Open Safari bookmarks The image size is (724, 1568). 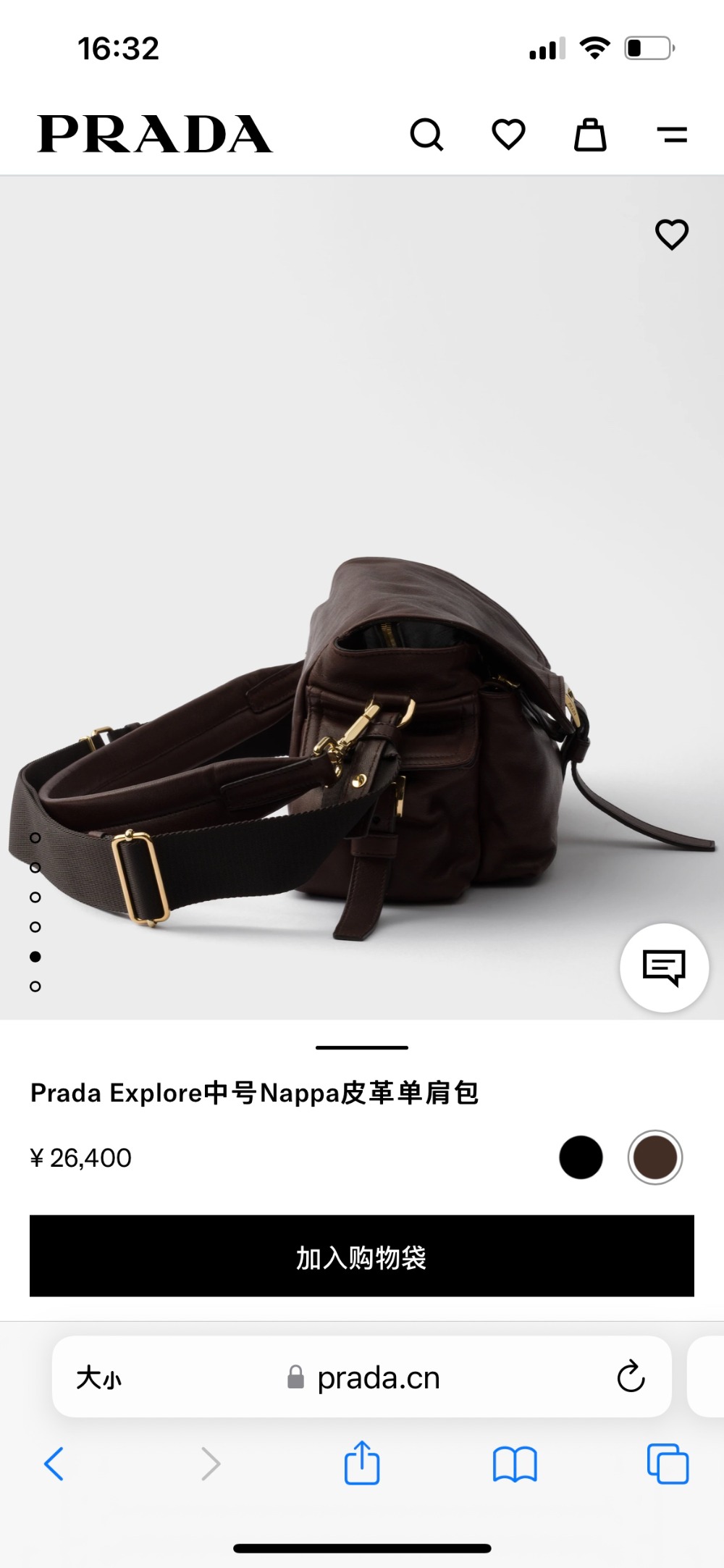tap(514, 1464)
